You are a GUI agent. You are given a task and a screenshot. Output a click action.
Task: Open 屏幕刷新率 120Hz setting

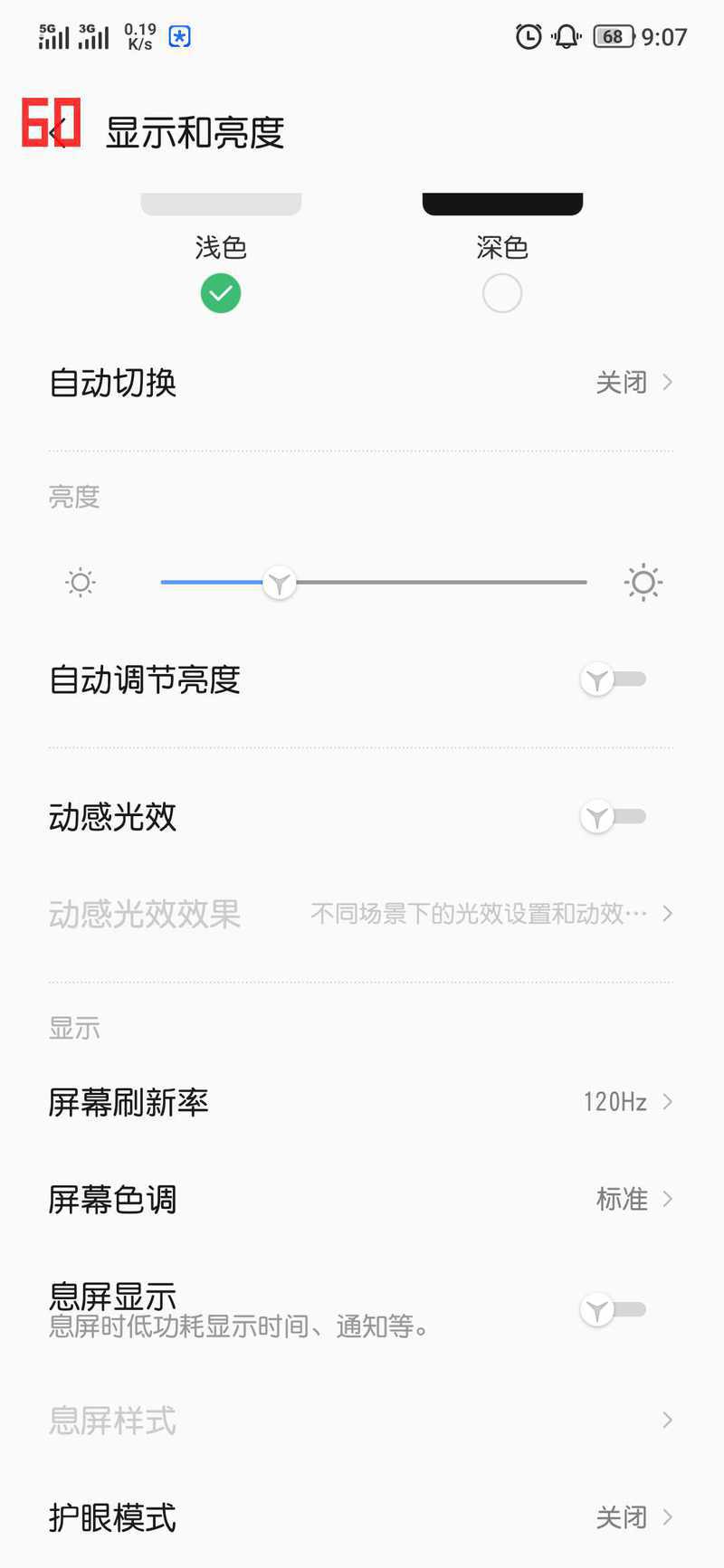[x=362, y=1102]
